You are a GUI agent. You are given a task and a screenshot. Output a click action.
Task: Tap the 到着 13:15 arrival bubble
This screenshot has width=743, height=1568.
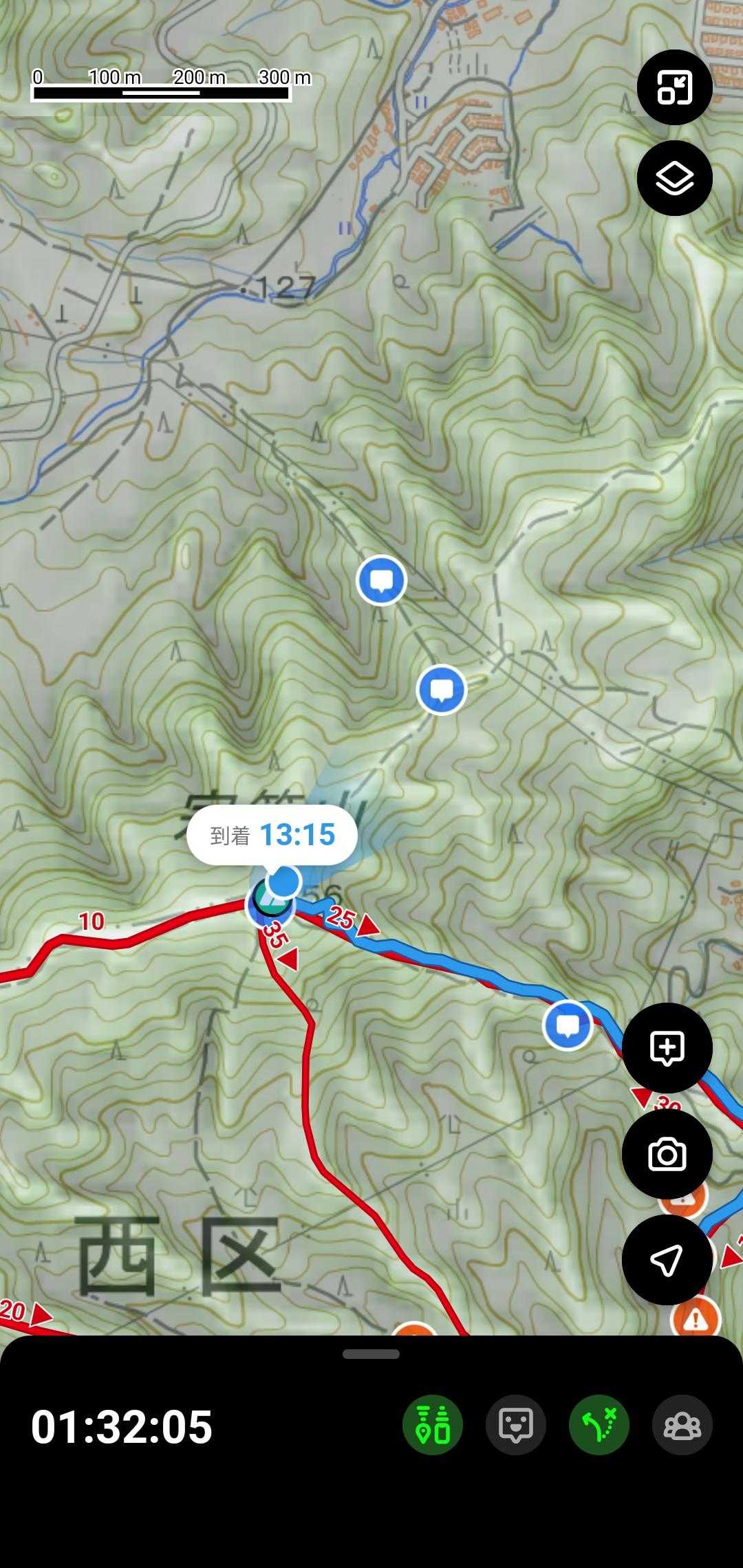[x=272, y=835]
